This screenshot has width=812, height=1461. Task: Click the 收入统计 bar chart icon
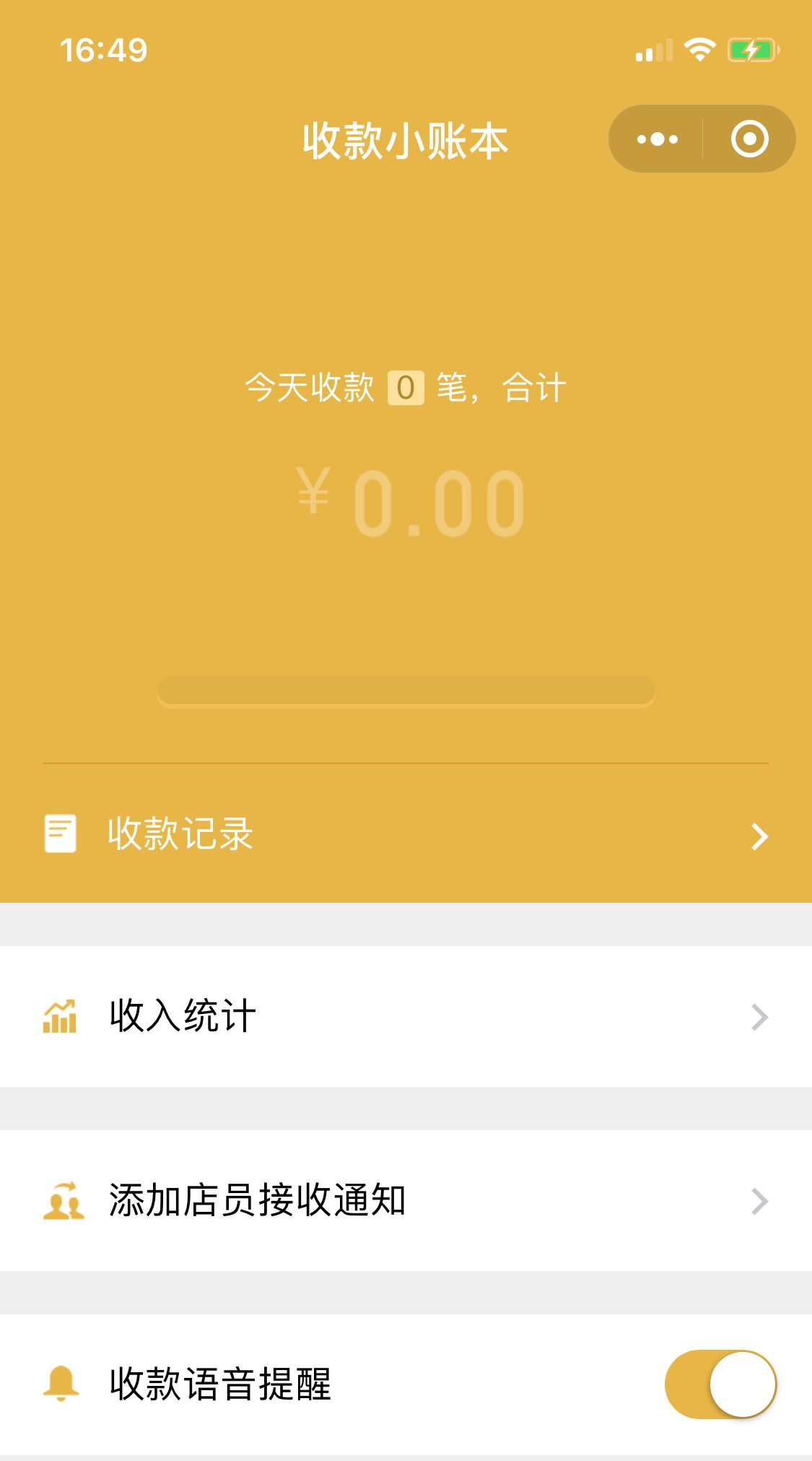60,1017
